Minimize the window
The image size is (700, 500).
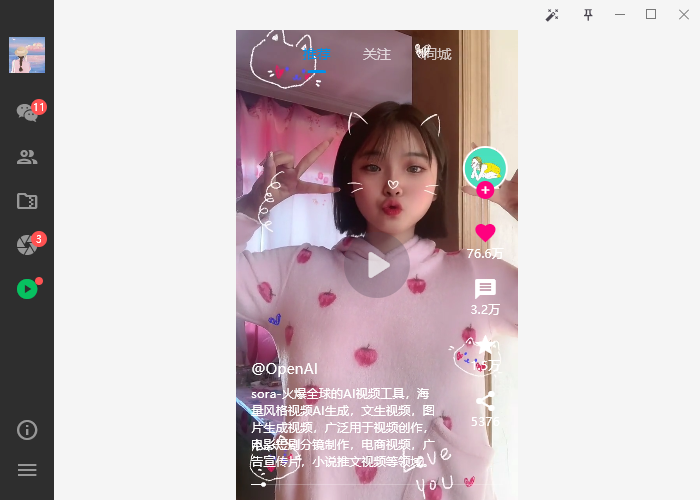[620, 14]
